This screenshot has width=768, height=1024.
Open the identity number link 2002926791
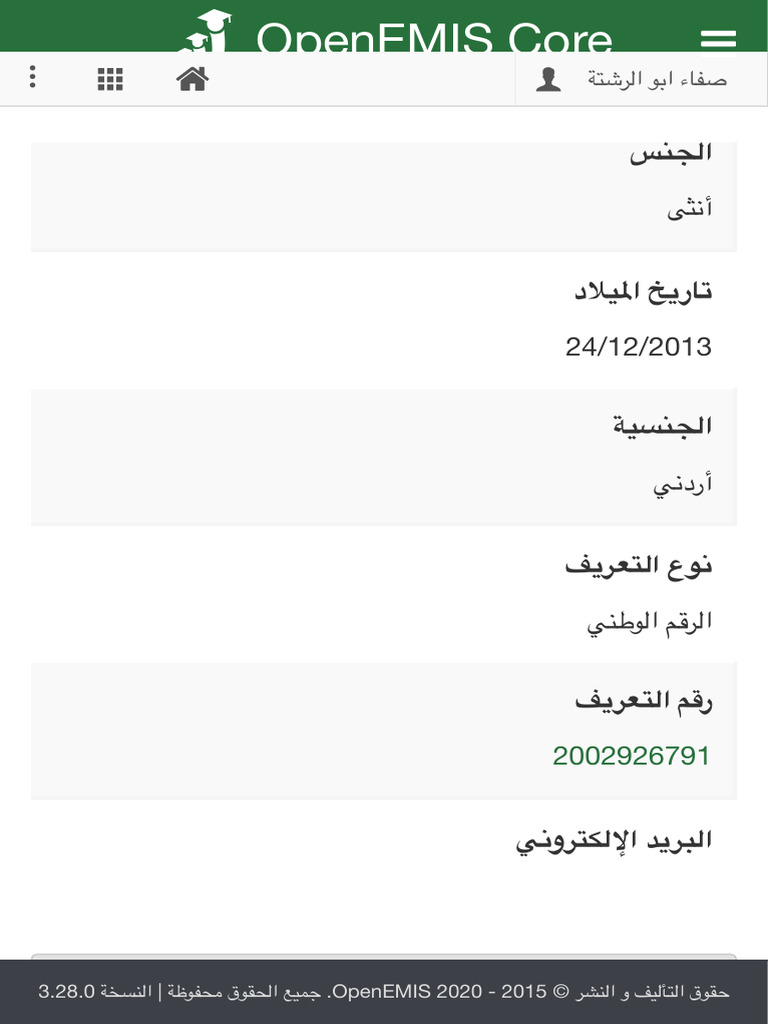pos(631,756)
